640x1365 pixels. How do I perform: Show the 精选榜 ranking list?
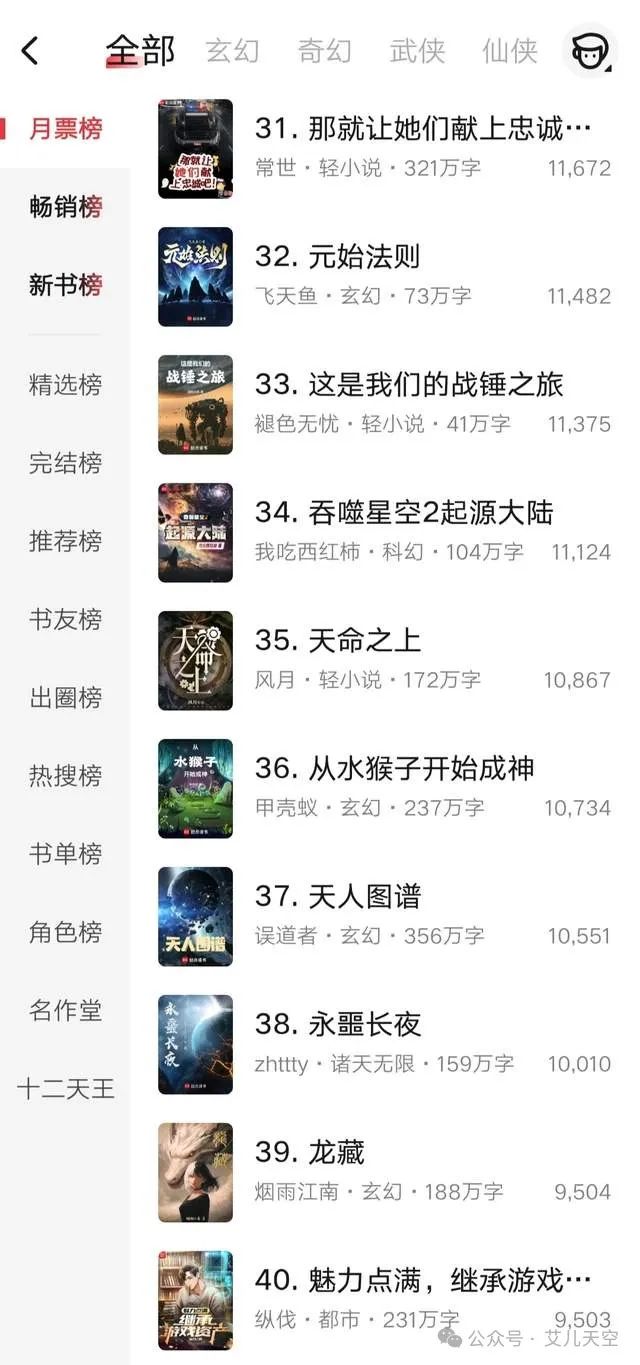pyautogui.click(x=65, y=385)
